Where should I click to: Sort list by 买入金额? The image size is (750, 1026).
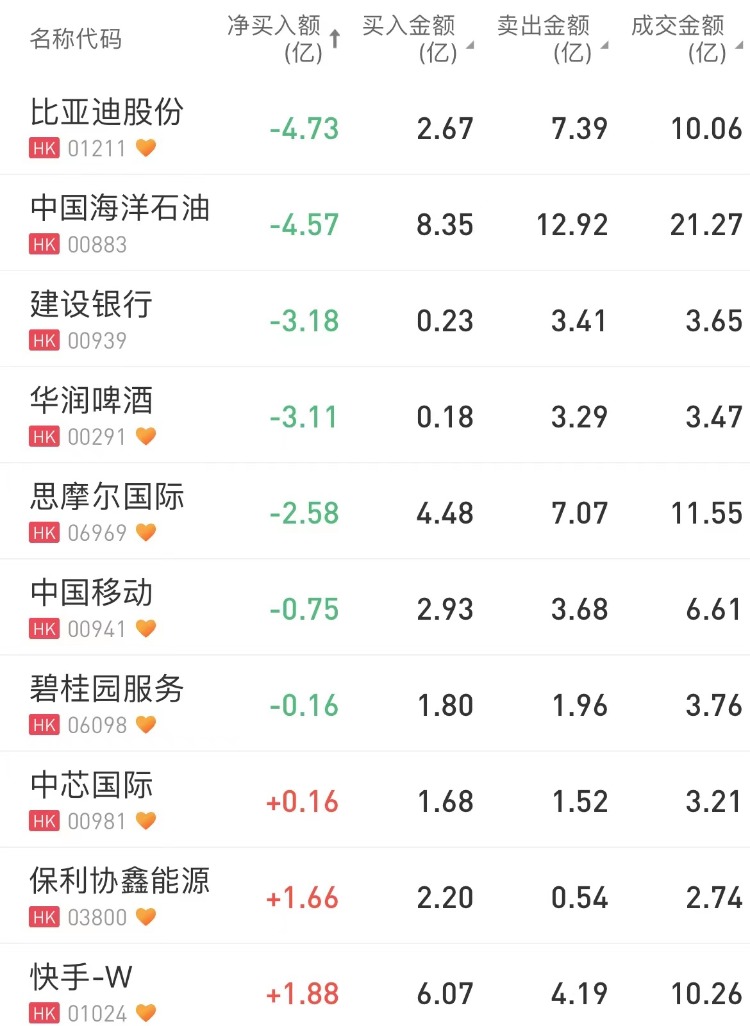415,38
